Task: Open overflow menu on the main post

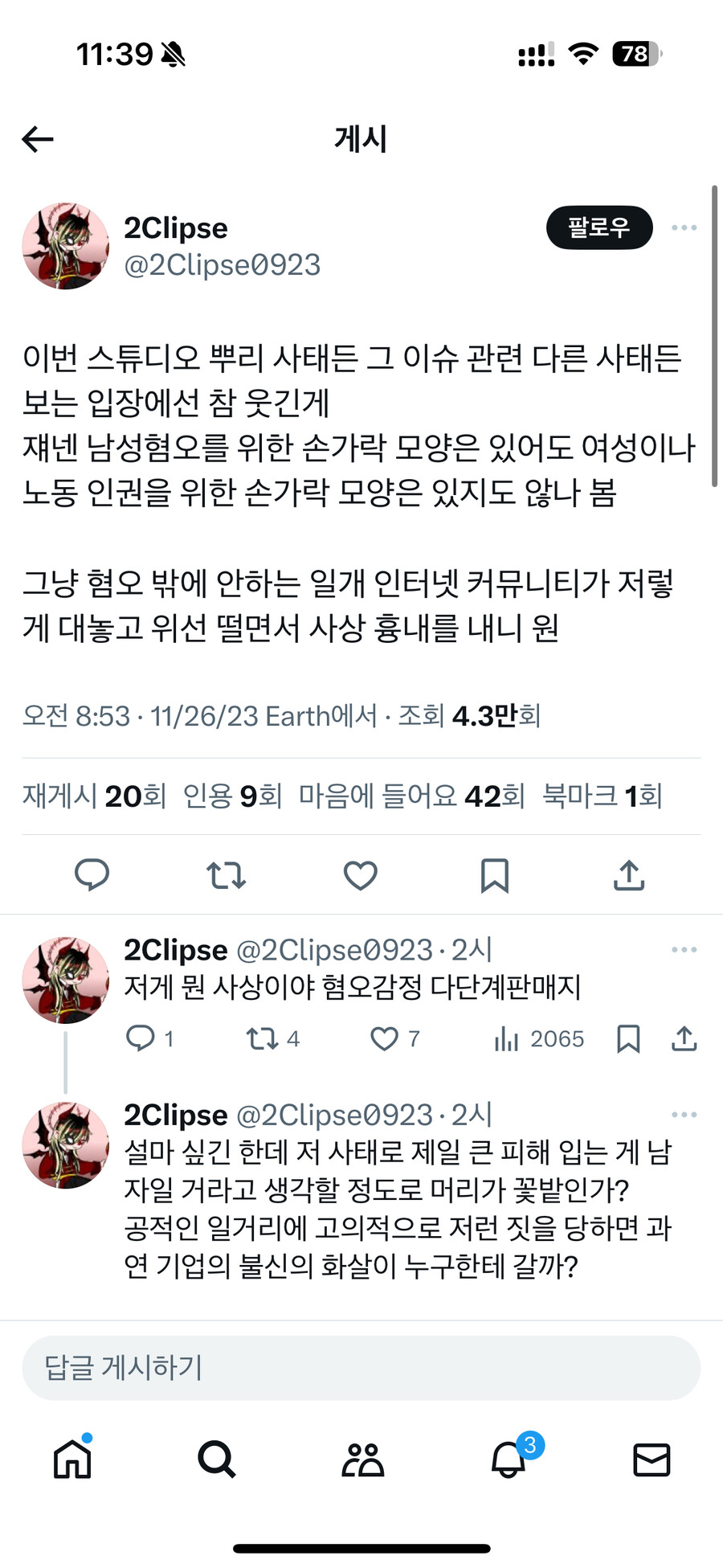Action: 684,227
